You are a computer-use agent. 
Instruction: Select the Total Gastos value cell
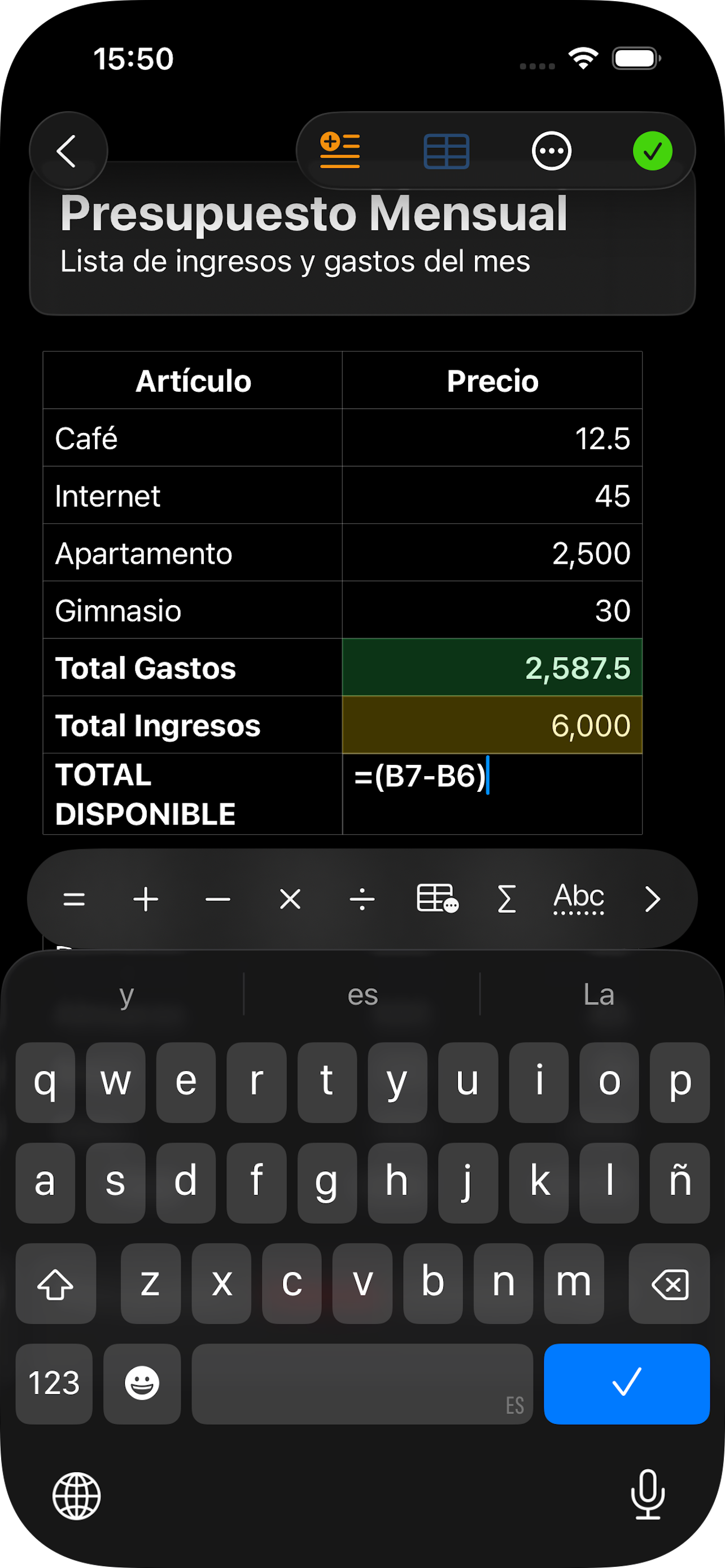(x=492, y=668)
